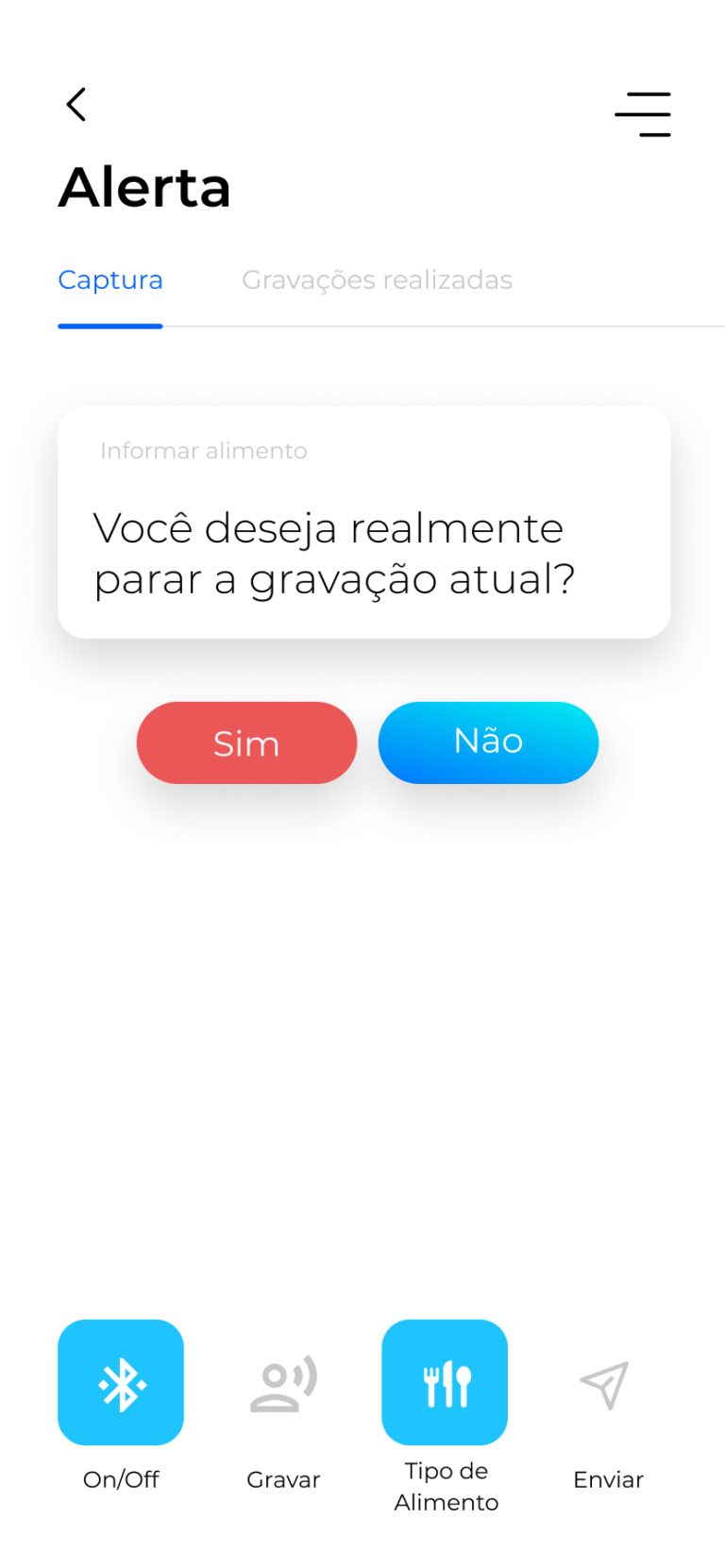Go back using the left chevron arrow

76,104
